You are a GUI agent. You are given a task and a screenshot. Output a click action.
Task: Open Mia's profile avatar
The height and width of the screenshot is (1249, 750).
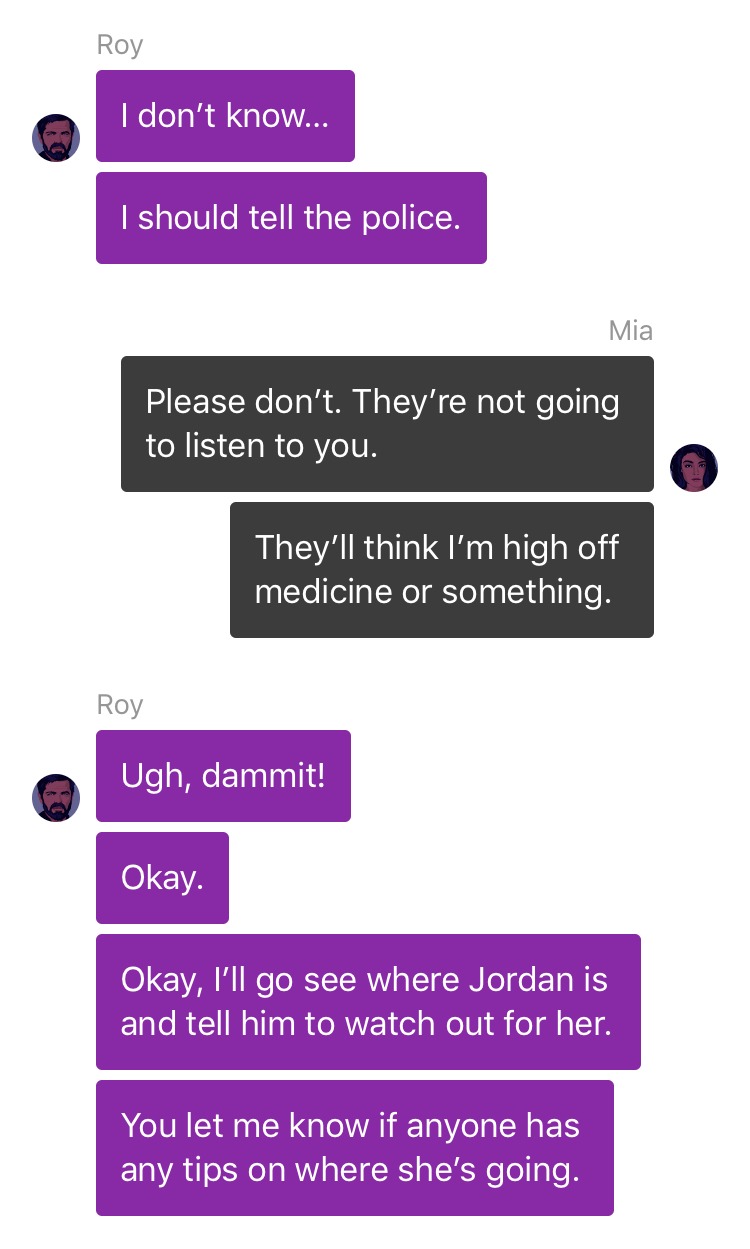click(x=694, y=468)
